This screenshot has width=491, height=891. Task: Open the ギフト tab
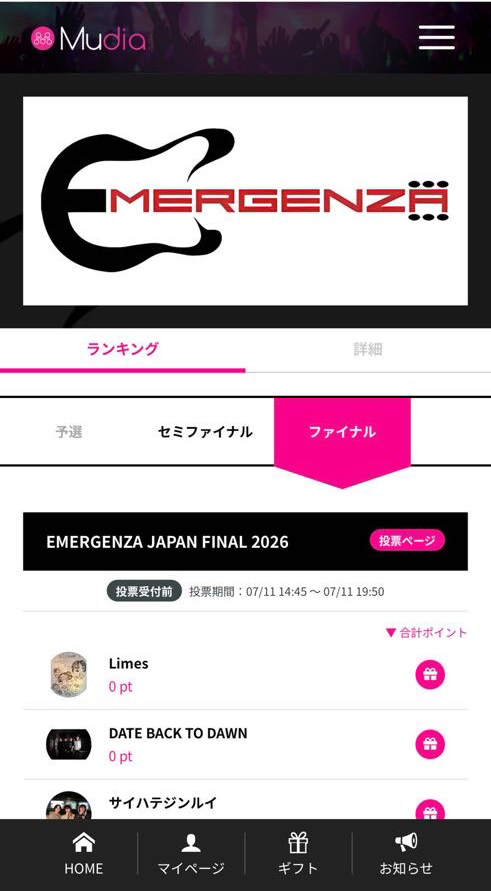(298, 854)
